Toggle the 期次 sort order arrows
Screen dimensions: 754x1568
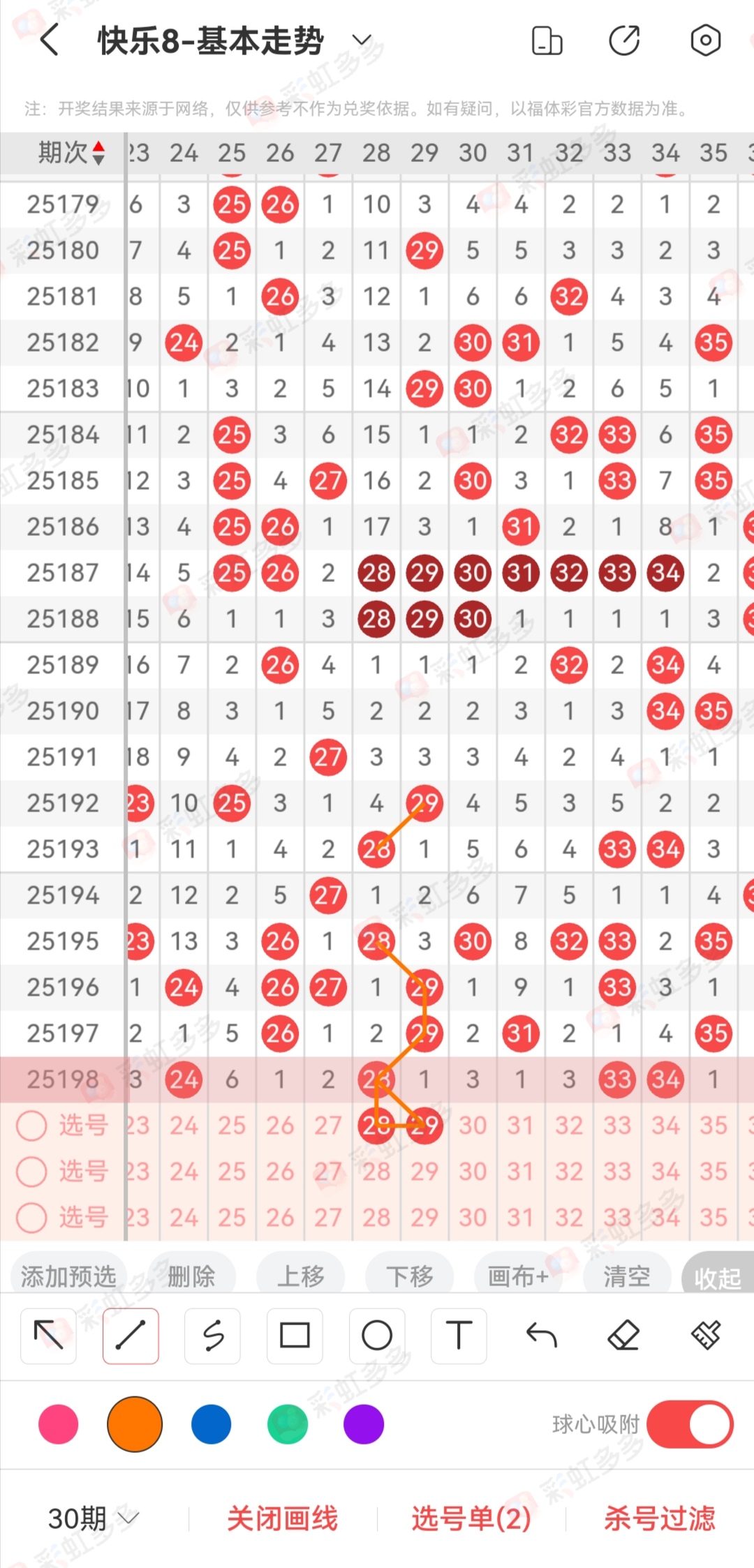tap(98, 152)
